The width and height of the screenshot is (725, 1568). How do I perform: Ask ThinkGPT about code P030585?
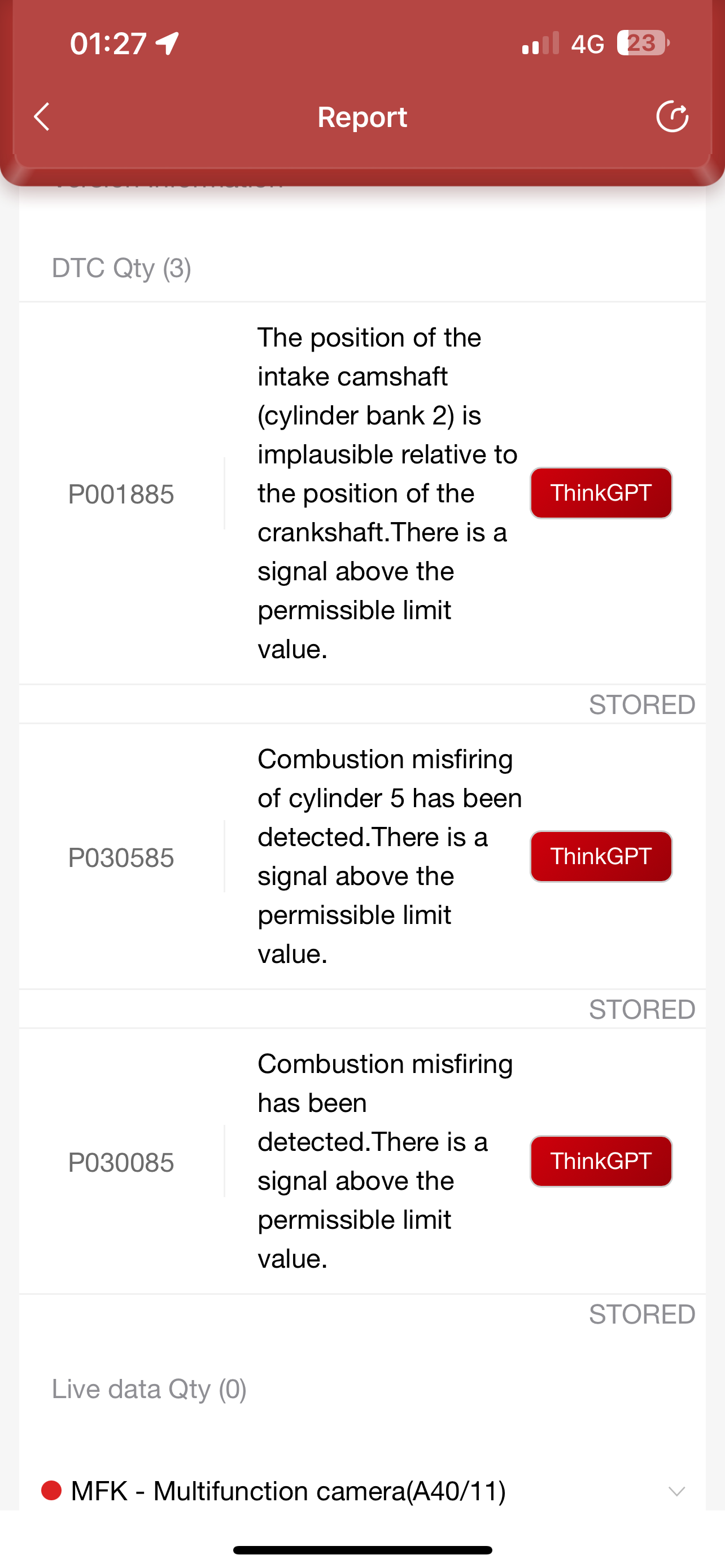601,856
